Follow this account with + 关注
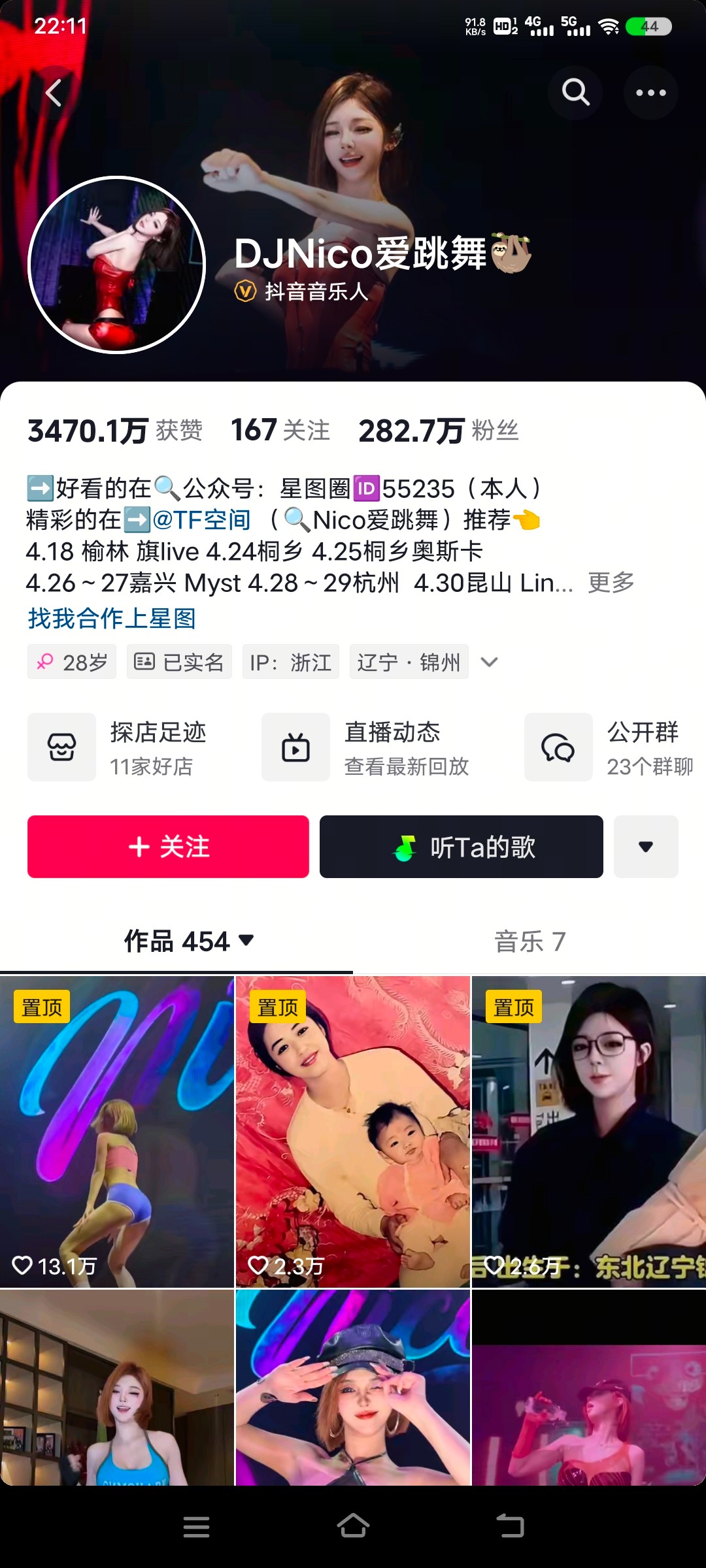This screenshot has width=706, height=1568. [x=168, y=847]
